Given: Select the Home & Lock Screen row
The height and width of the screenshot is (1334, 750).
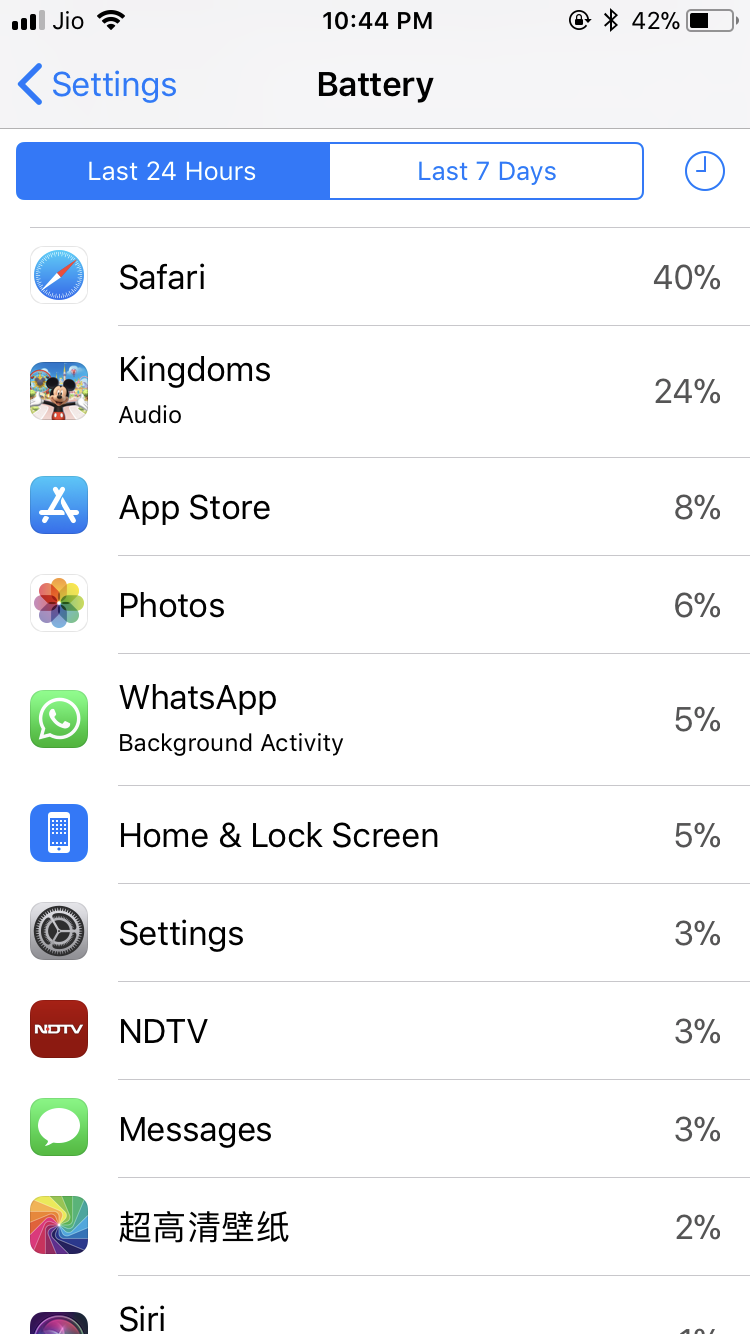Looking at the screenshot, I should point(375,835).
